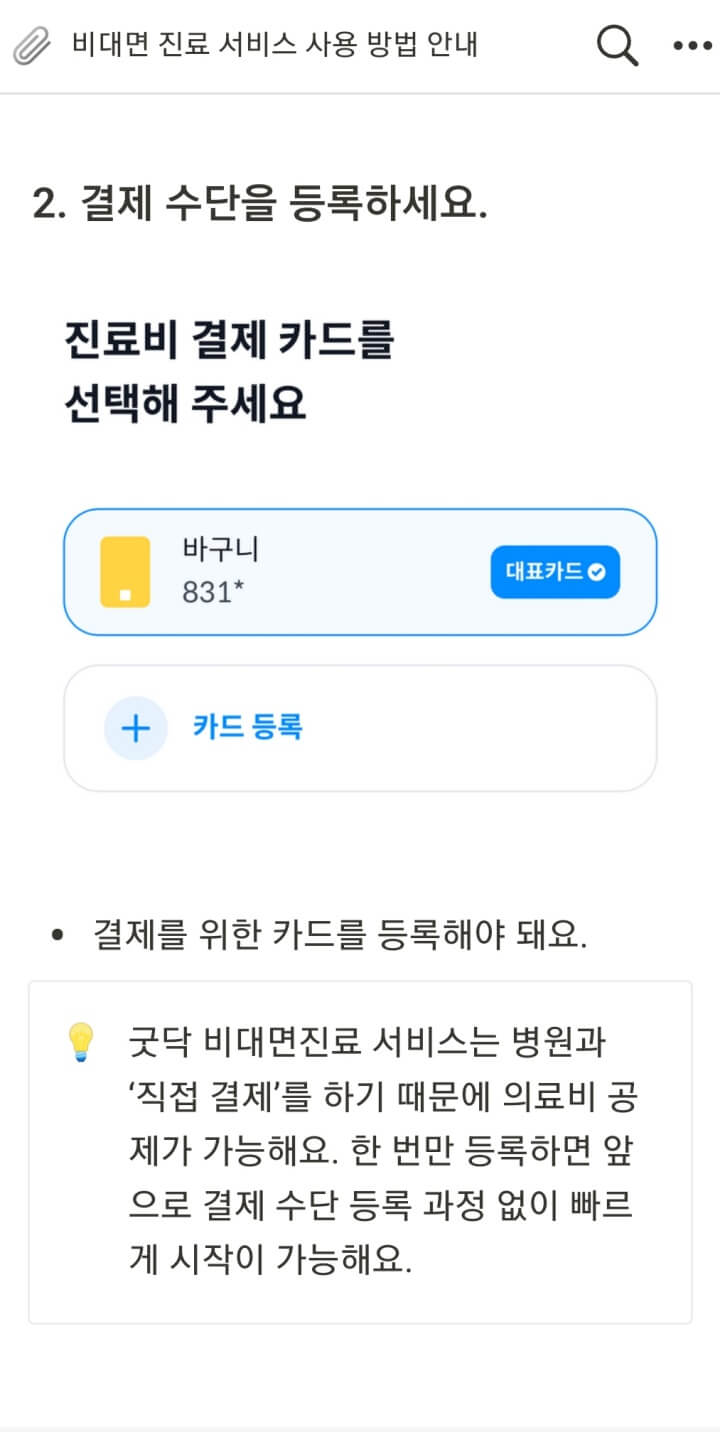Open the search dropdown panel

(617, 46)
